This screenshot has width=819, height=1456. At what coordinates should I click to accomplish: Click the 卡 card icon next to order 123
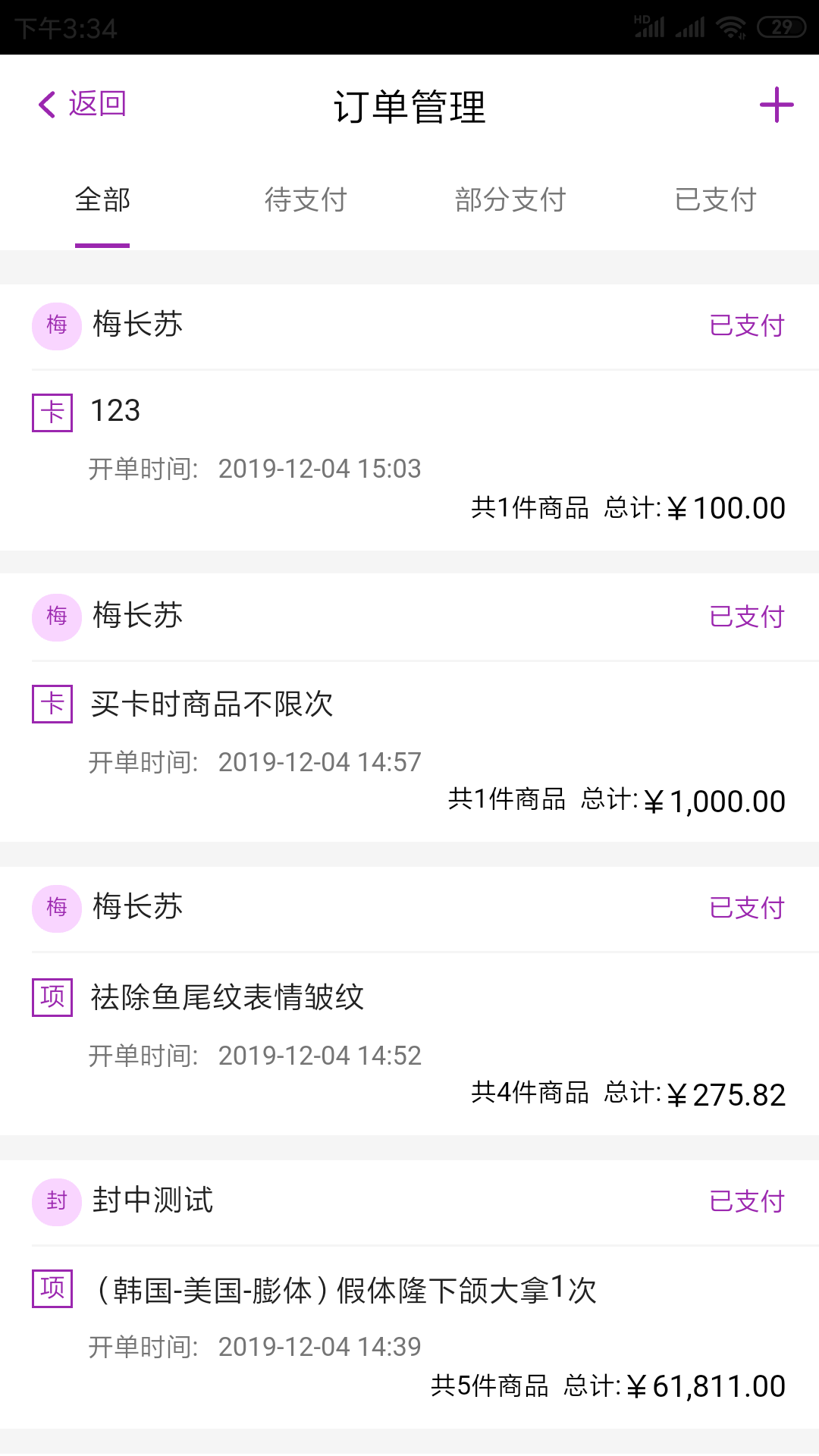pyautogui.click(x=51, y=412)
